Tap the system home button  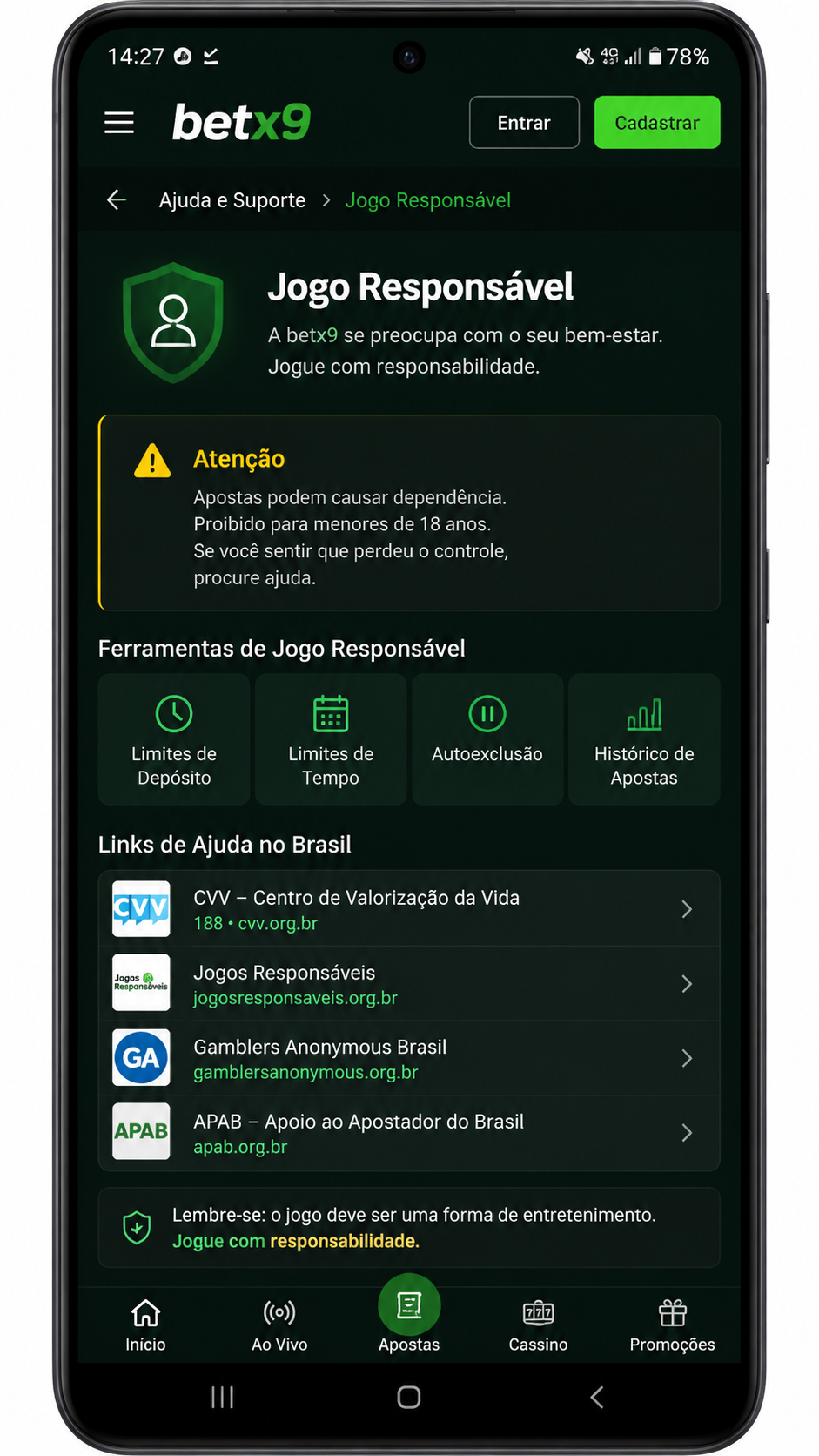click(x=409, y=1398)
